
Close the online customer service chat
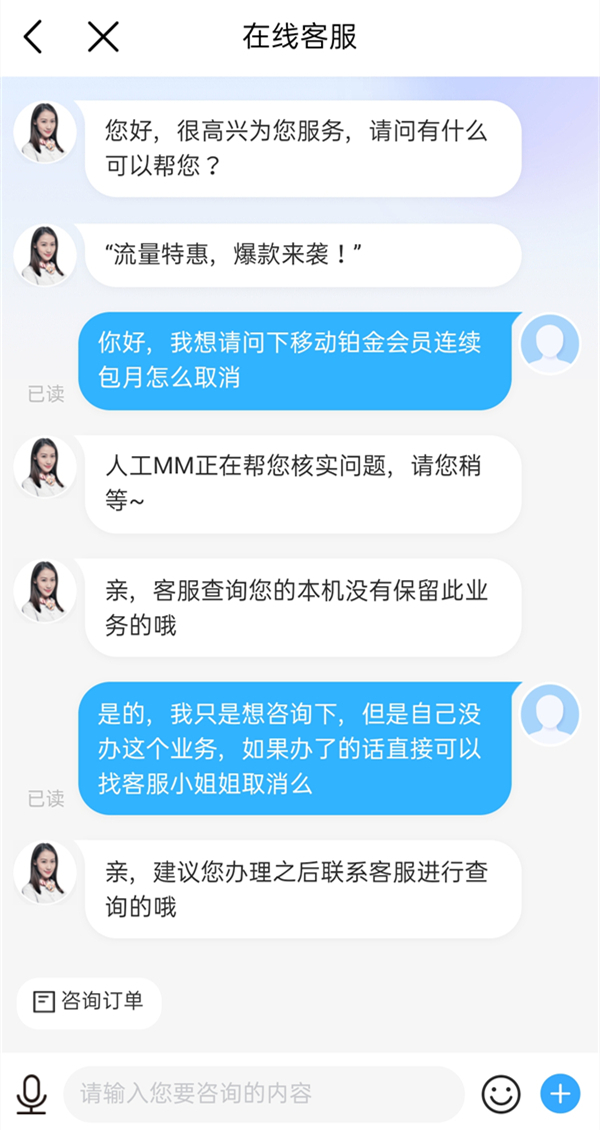tap(103, 37)
